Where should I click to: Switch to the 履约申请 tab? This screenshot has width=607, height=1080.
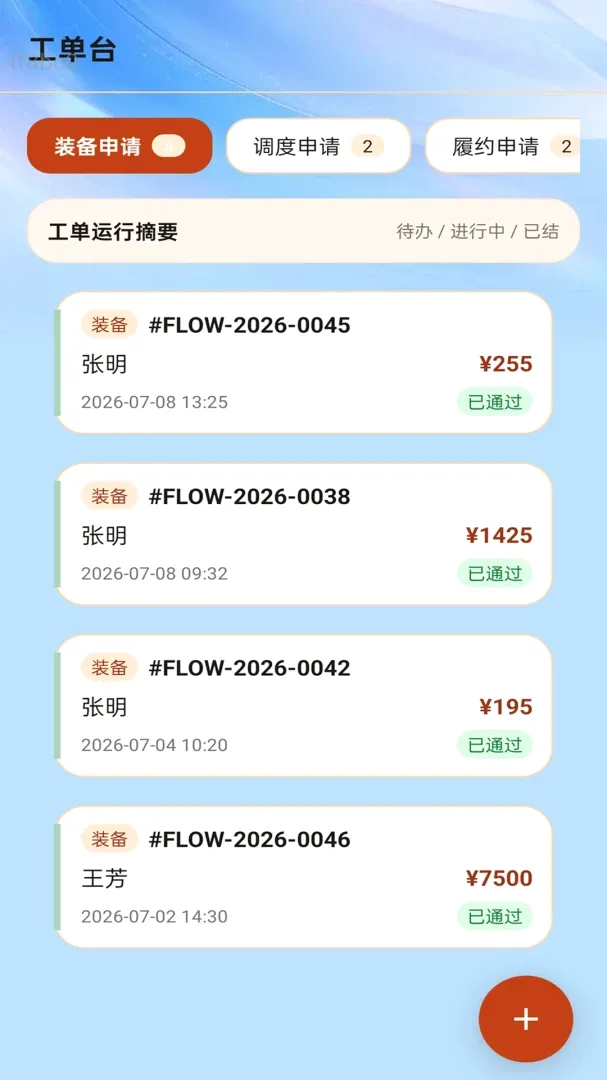point(503,146)
